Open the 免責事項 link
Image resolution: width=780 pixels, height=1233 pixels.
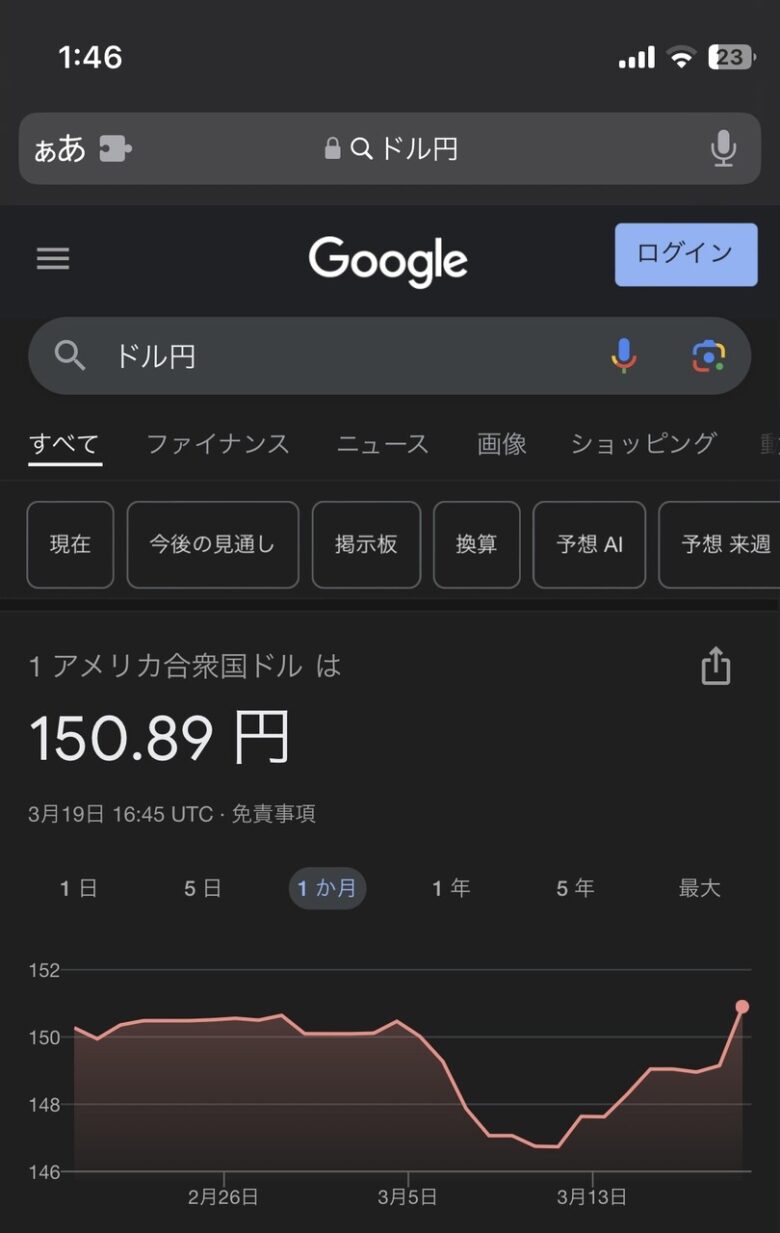pyautogui.click(x=273, y=814)
